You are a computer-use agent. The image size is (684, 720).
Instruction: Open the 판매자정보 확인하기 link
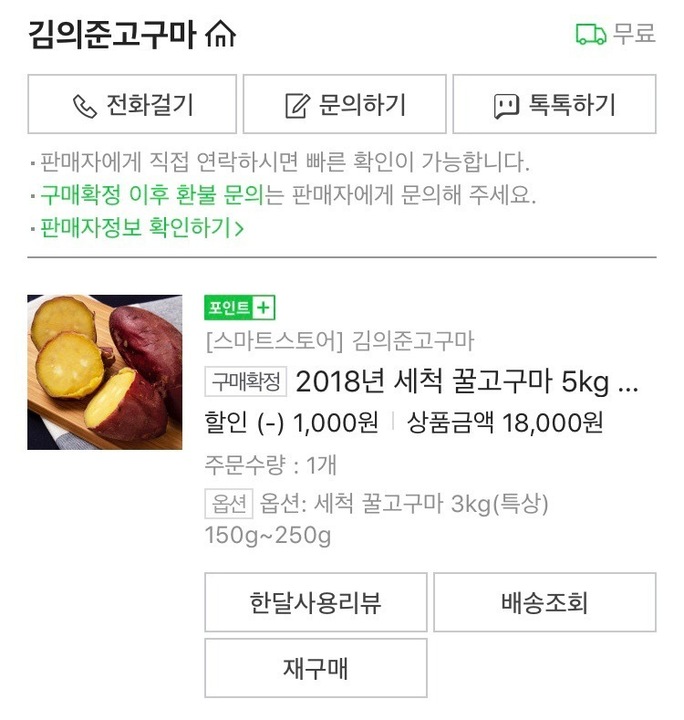141,227
